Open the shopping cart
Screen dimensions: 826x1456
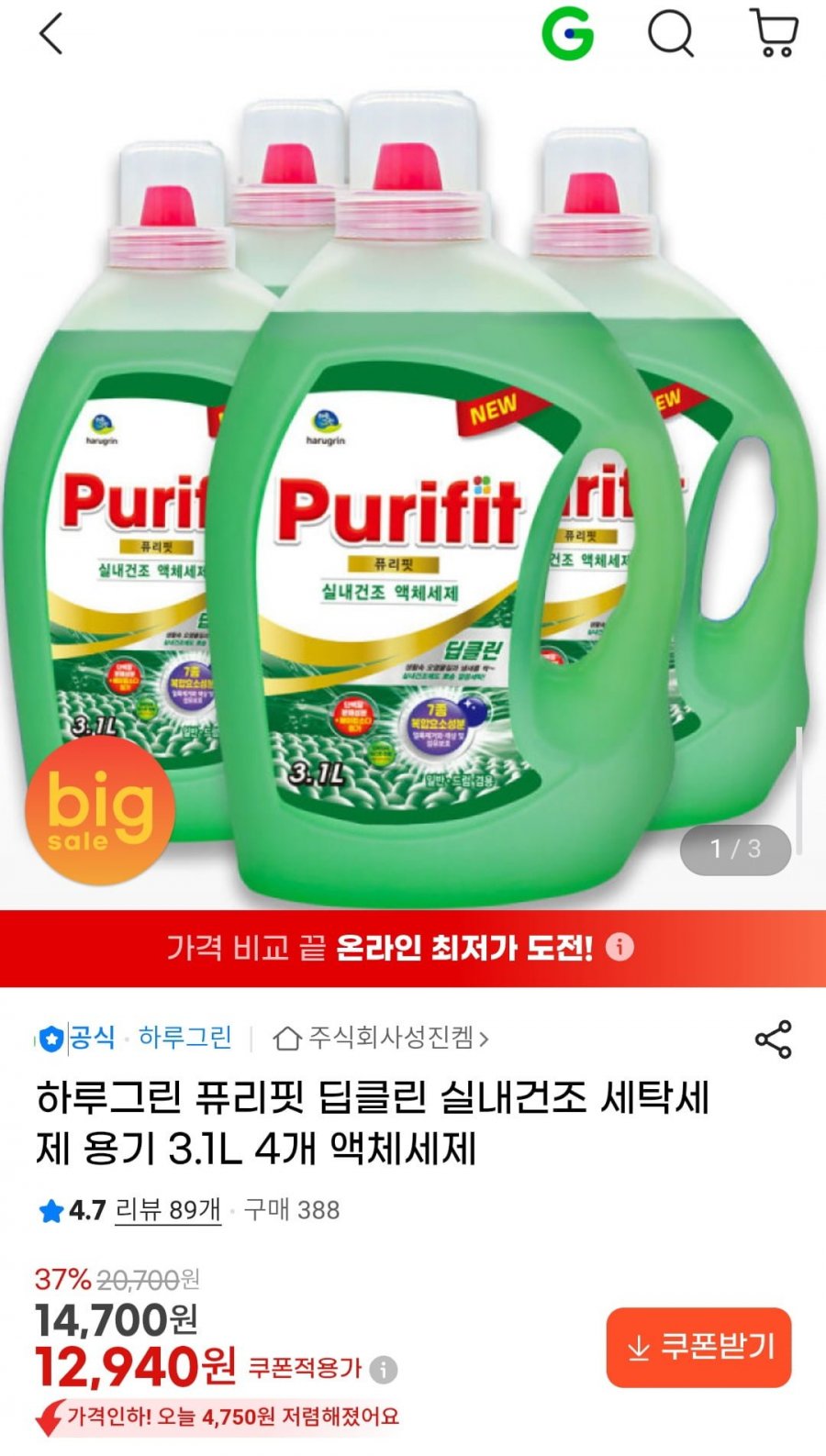coord(775,34)
